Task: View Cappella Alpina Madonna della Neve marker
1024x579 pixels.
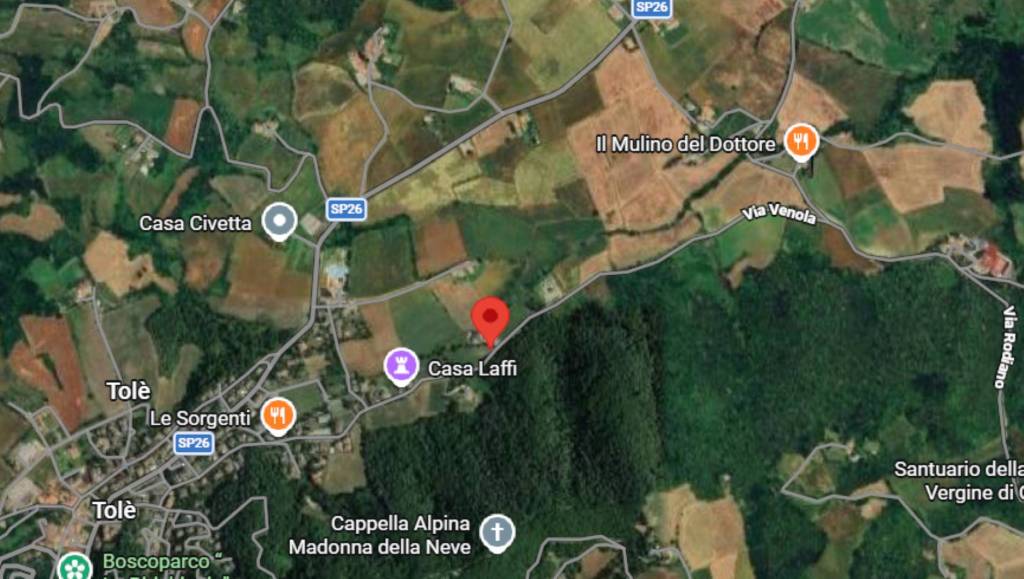Action: point(496,533)
